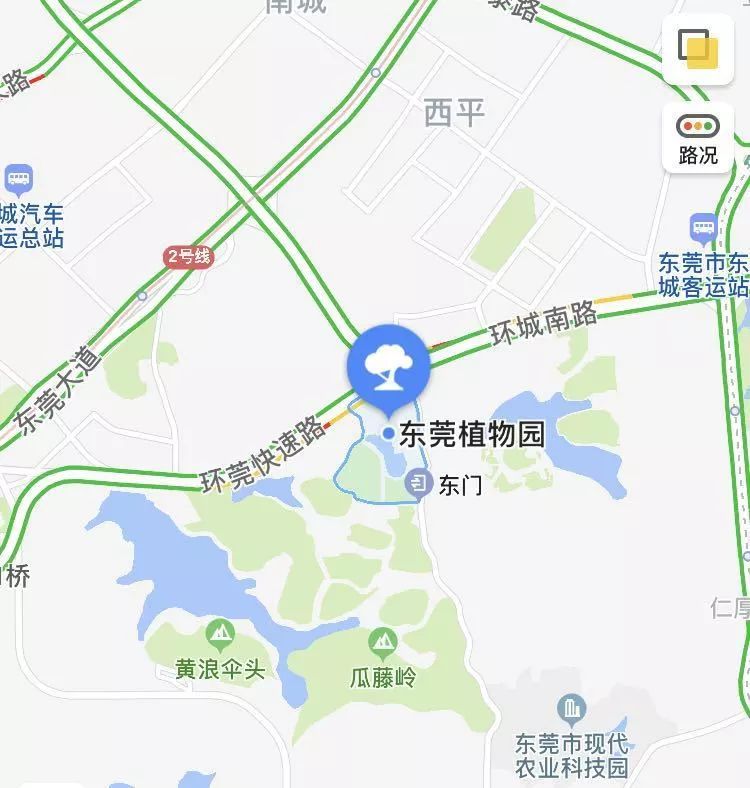Select the mountain icon above 瓜藤岭

click(383, 641)
